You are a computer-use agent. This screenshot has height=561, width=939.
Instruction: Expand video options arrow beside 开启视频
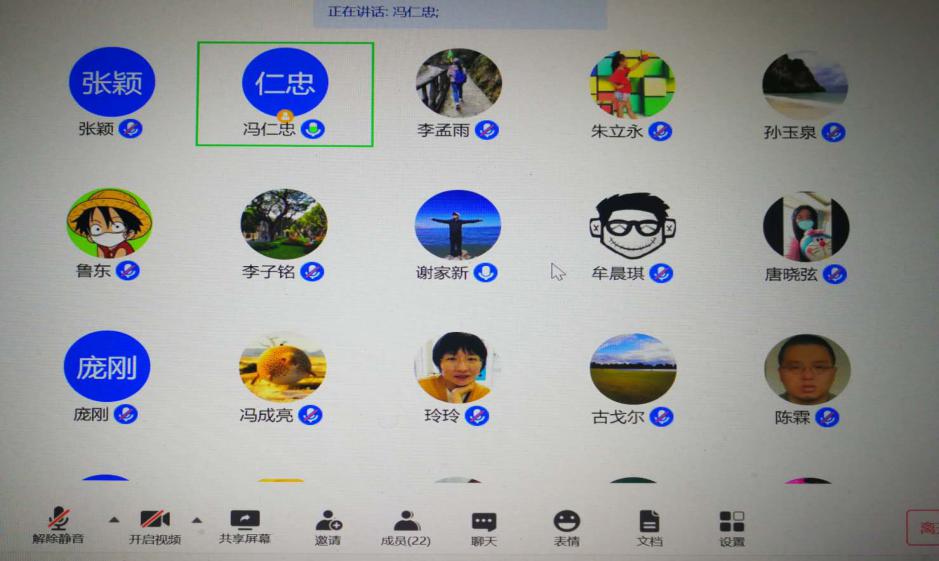pyautogui.click(x=196, y=519)
